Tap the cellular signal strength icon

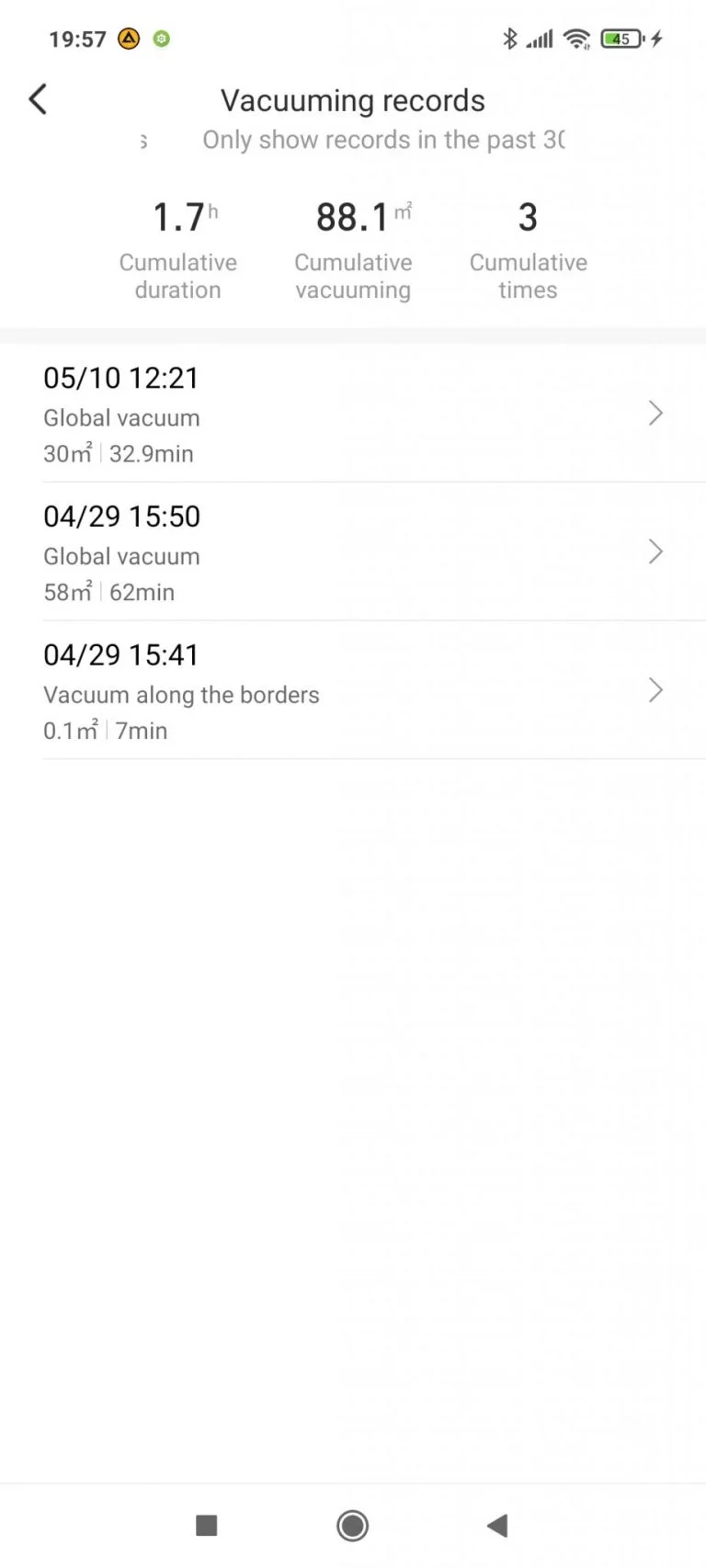point(539,39)
